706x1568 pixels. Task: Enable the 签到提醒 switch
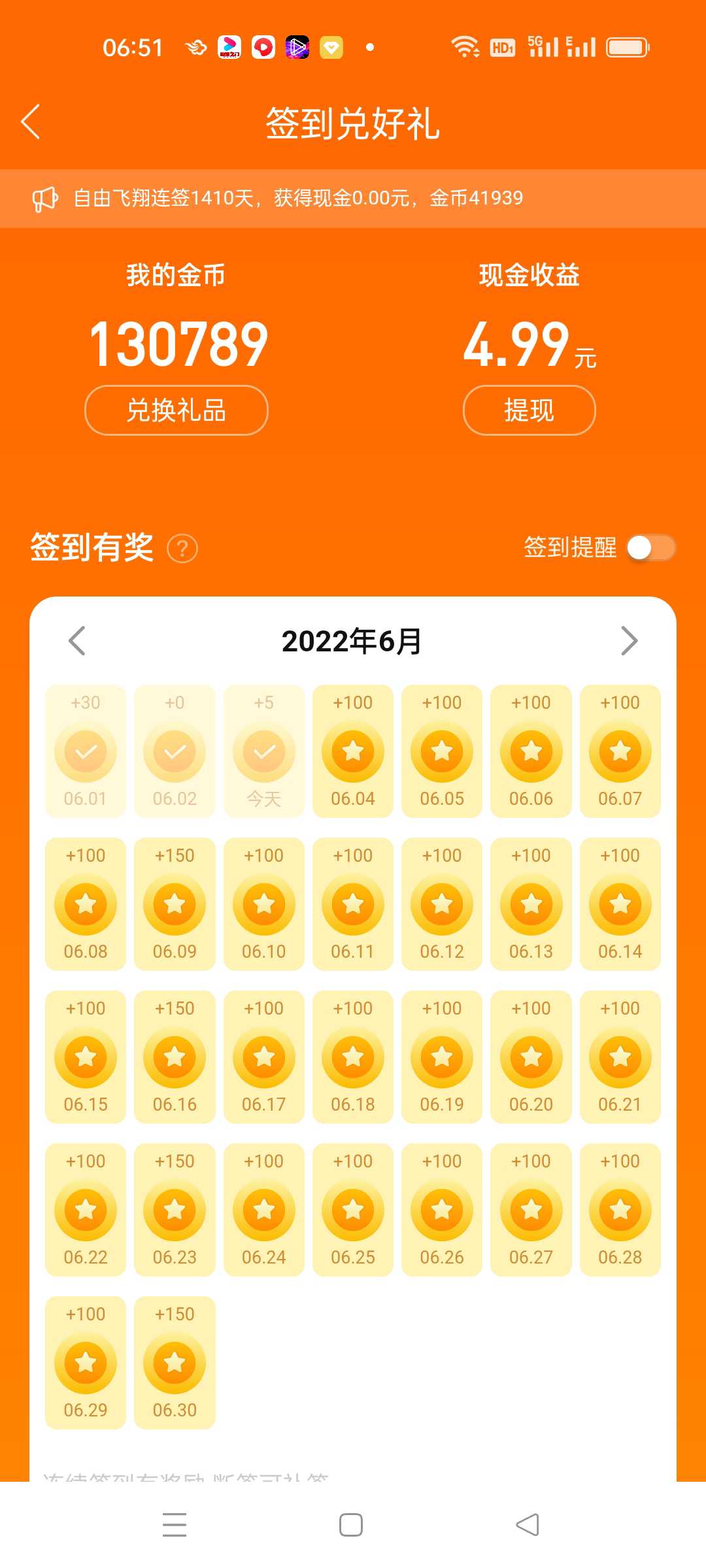(651, 547)
